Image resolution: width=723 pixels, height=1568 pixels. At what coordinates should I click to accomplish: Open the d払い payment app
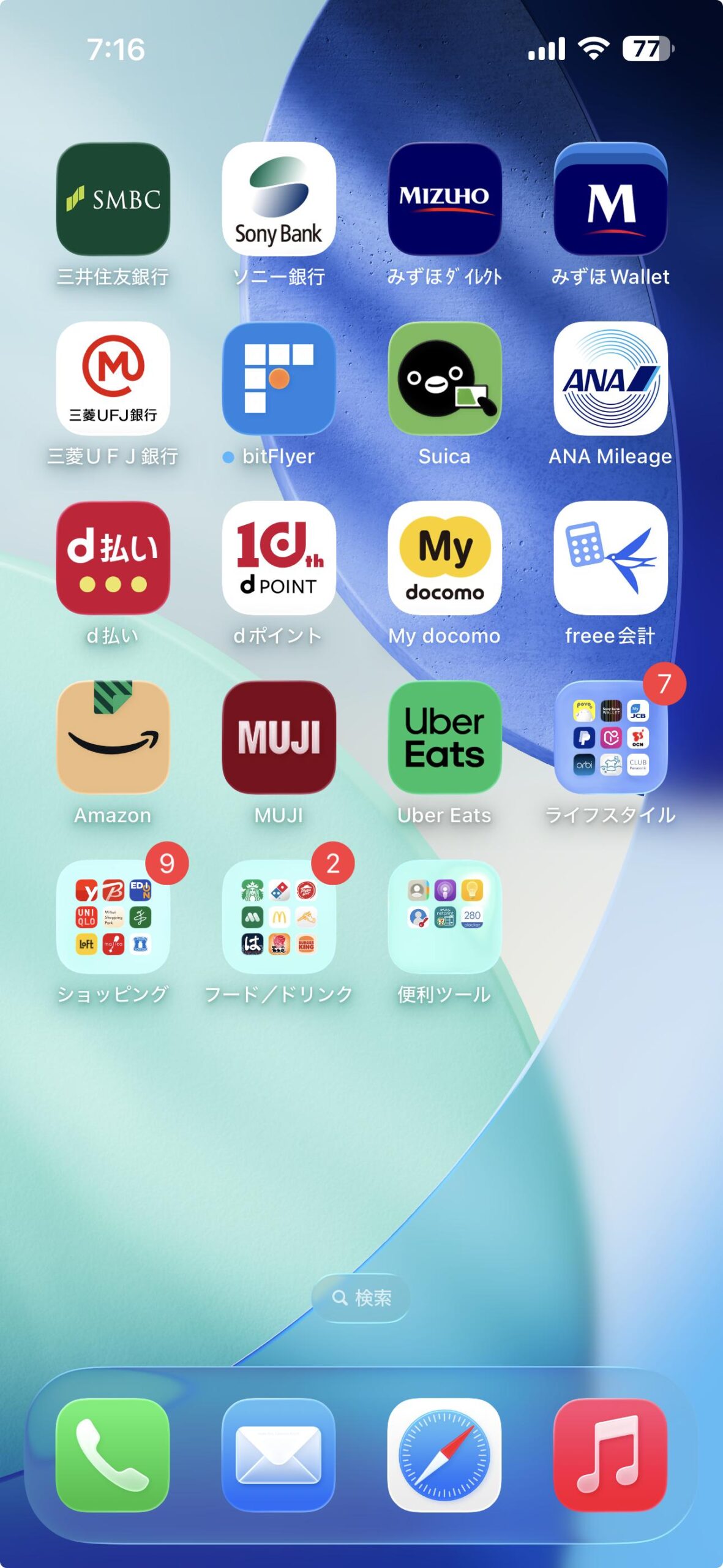[x=113, y=558]
